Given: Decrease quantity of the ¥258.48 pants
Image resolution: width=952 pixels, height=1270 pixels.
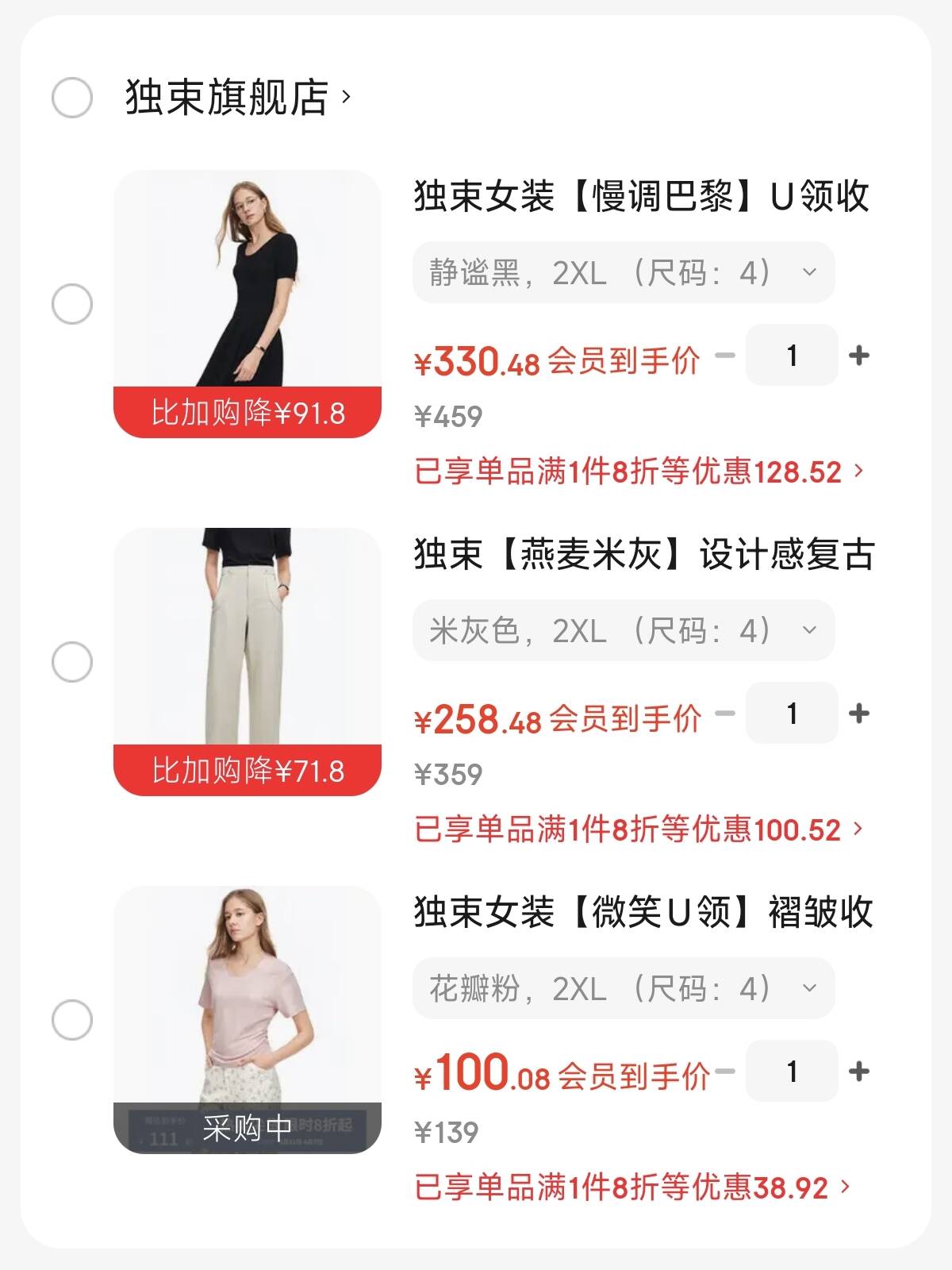Looking at the screenshot, I should [724, 714].
